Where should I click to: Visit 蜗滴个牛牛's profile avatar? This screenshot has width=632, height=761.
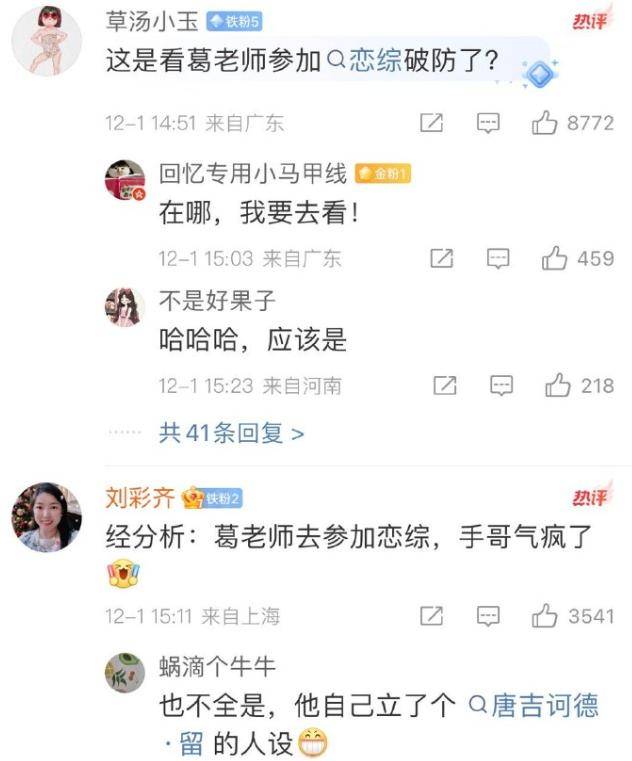[x=125, y=674]
